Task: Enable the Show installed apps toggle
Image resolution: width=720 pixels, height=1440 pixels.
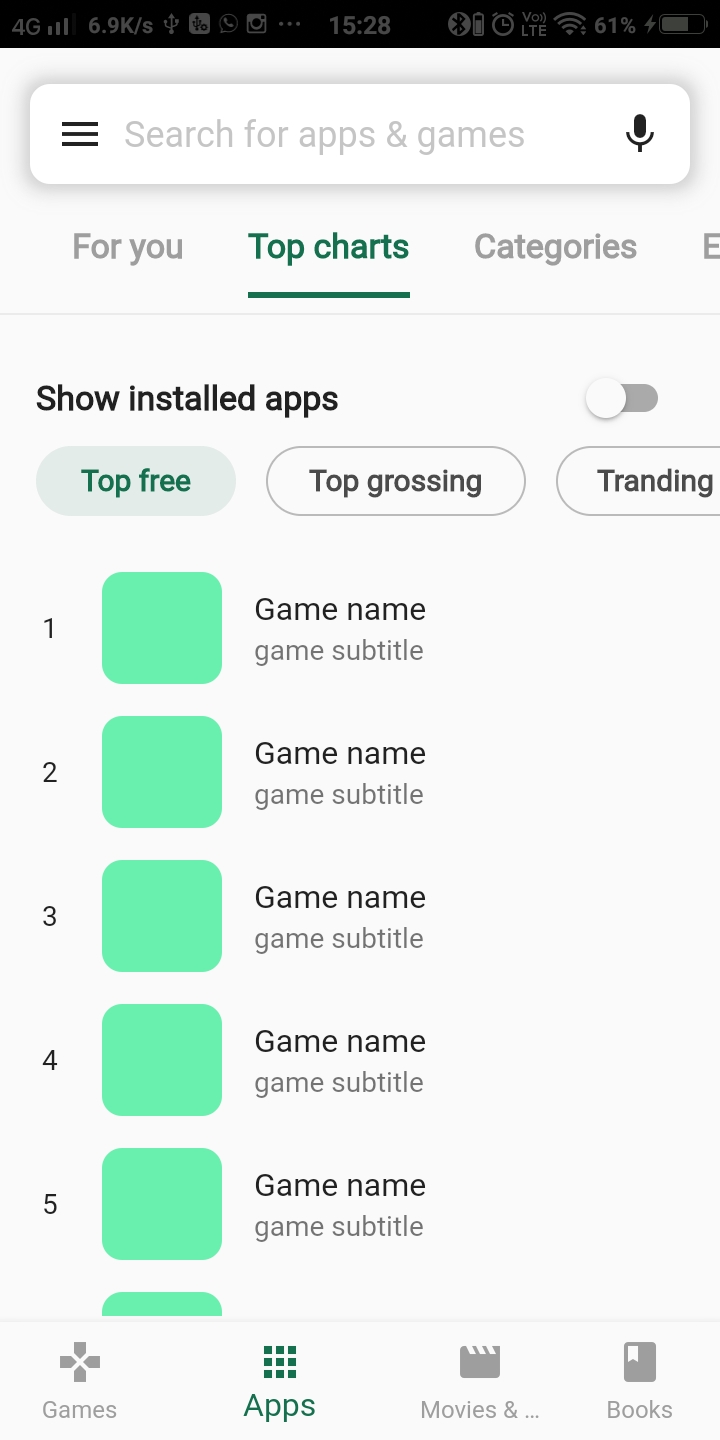Action: click(x=621, y=398)
